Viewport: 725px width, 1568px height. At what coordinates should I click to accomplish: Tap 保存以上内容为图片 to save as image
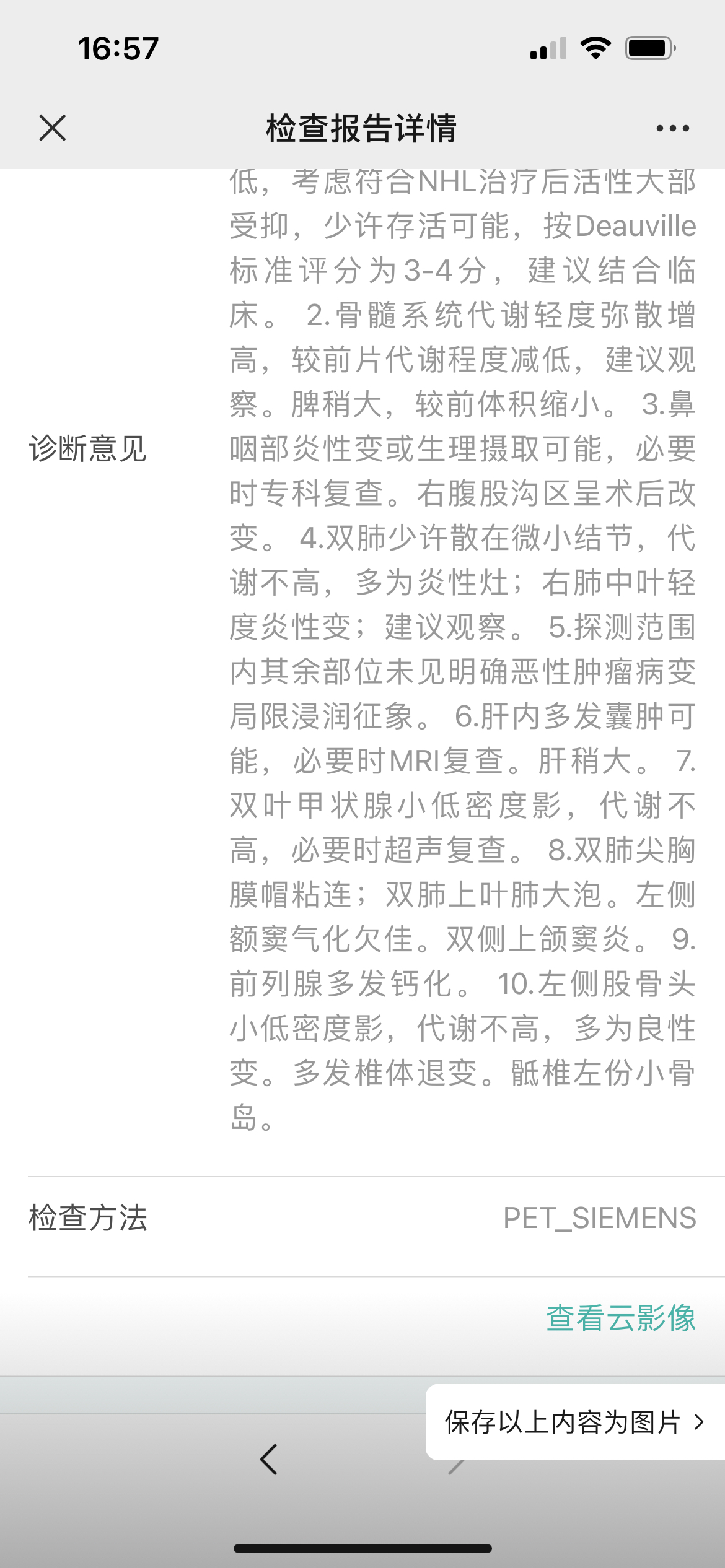tap(573, 1422)
